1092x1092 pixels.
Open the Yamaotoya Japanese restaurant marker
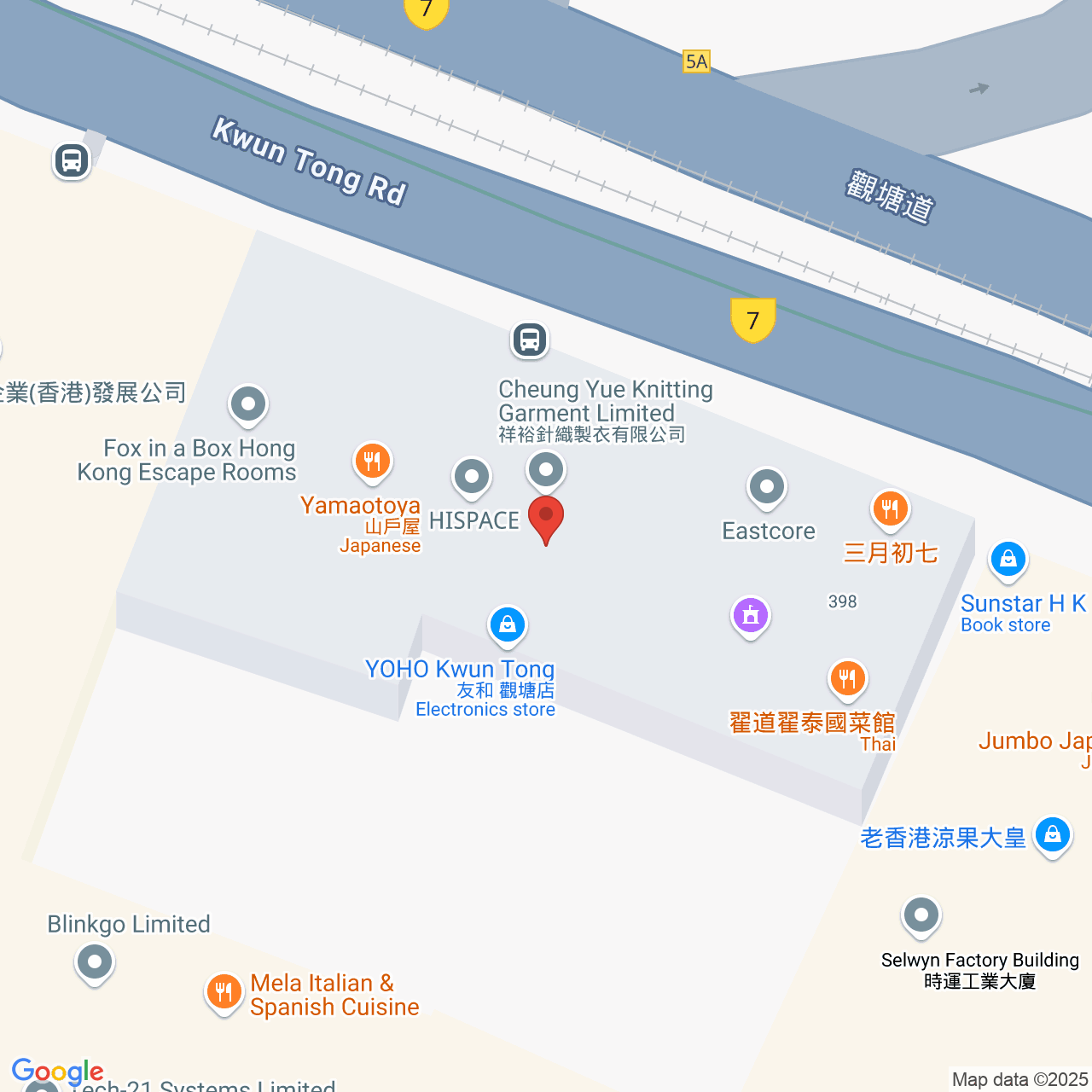372,462
